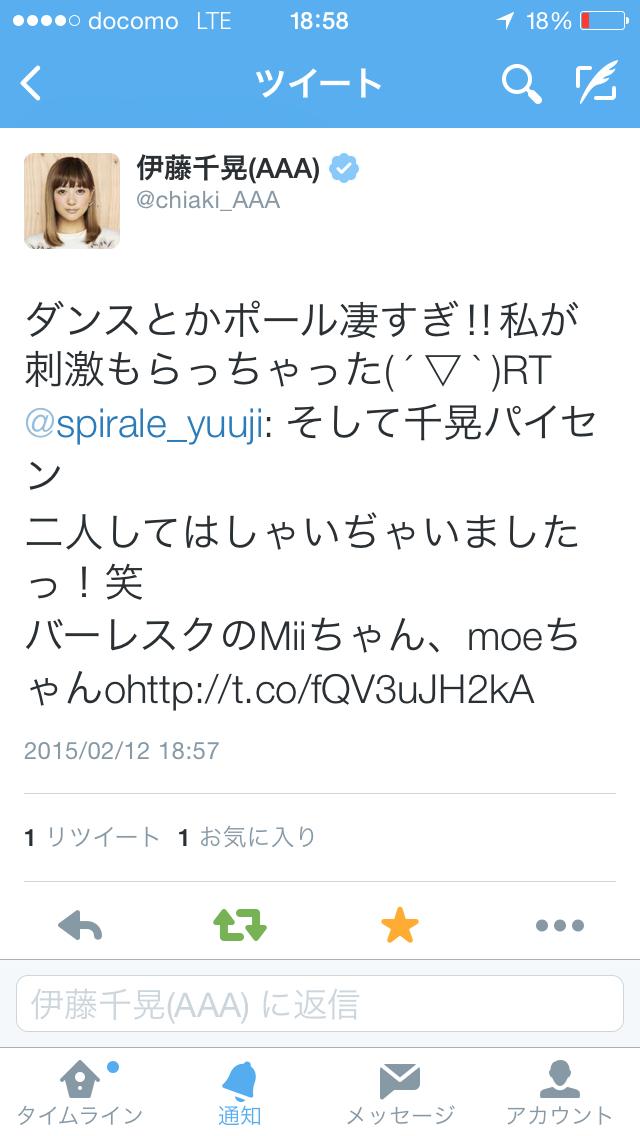Image resolution: width=640 pixels, height=1136 pixels.
Task: Open search with the magnifier icon
Action: 521,83
